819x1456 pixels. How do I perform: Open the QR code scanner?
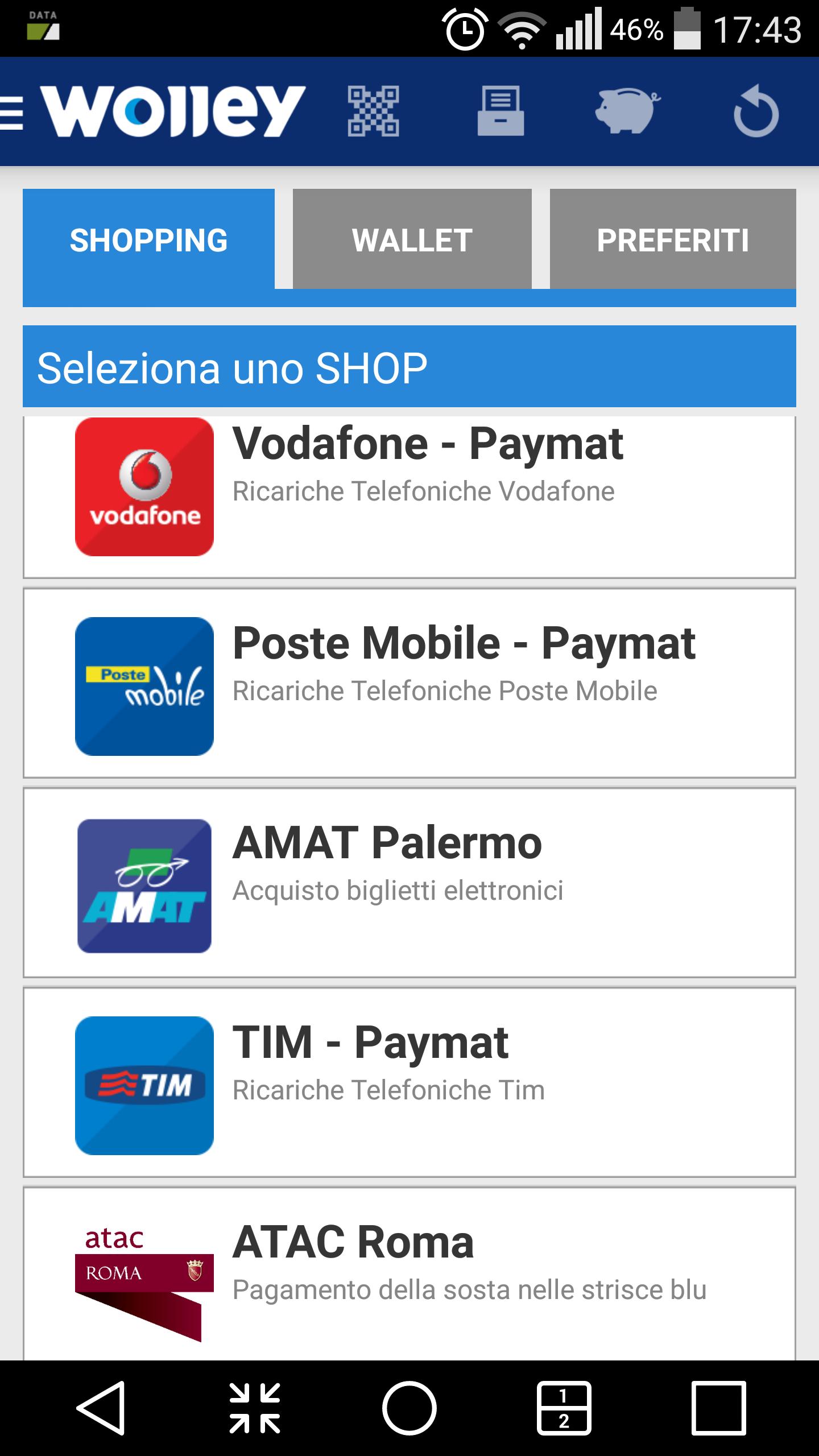pyautogui.click(x=373, y=111)
